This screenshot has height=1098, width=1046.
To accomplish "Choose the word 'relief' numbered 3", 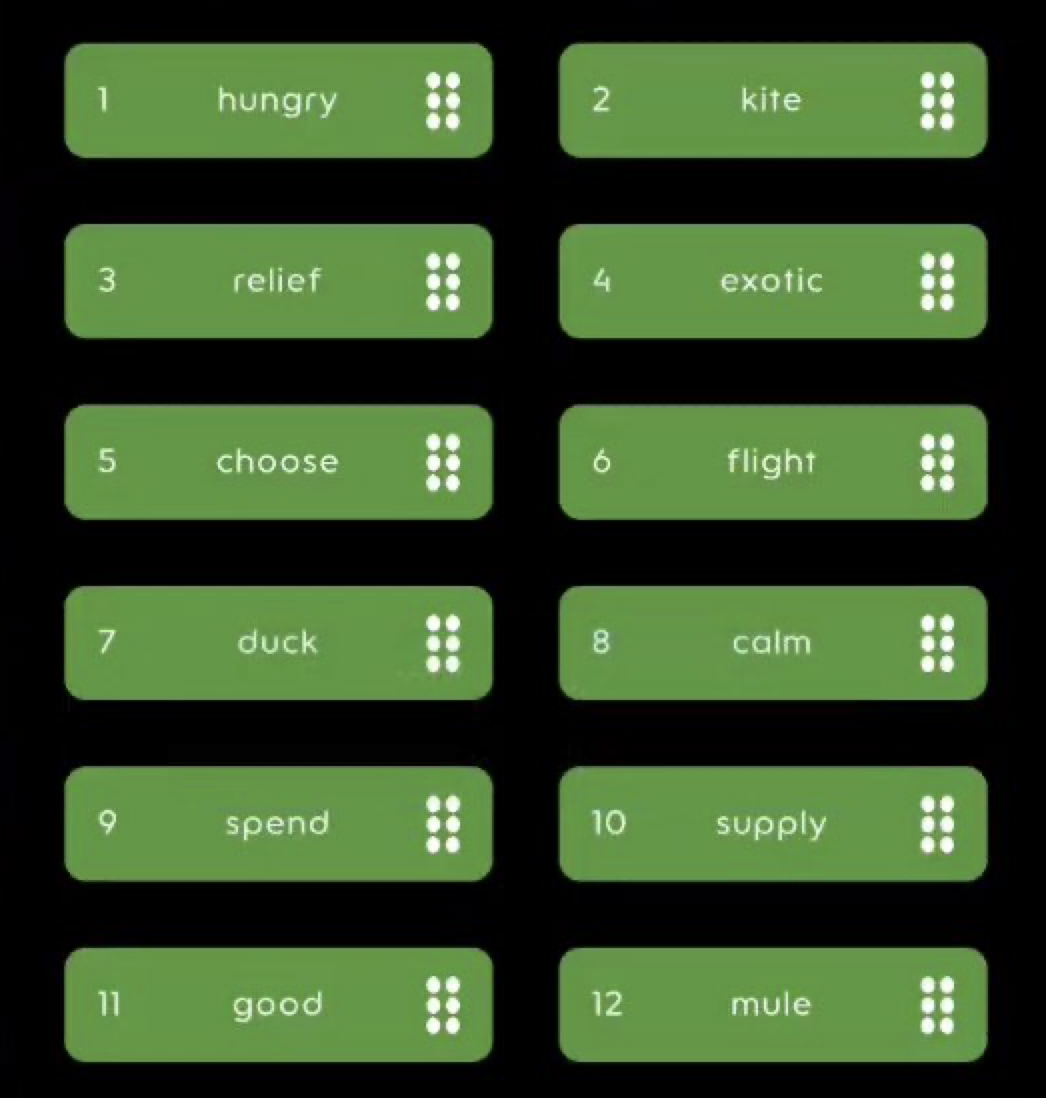I will 277,281.
